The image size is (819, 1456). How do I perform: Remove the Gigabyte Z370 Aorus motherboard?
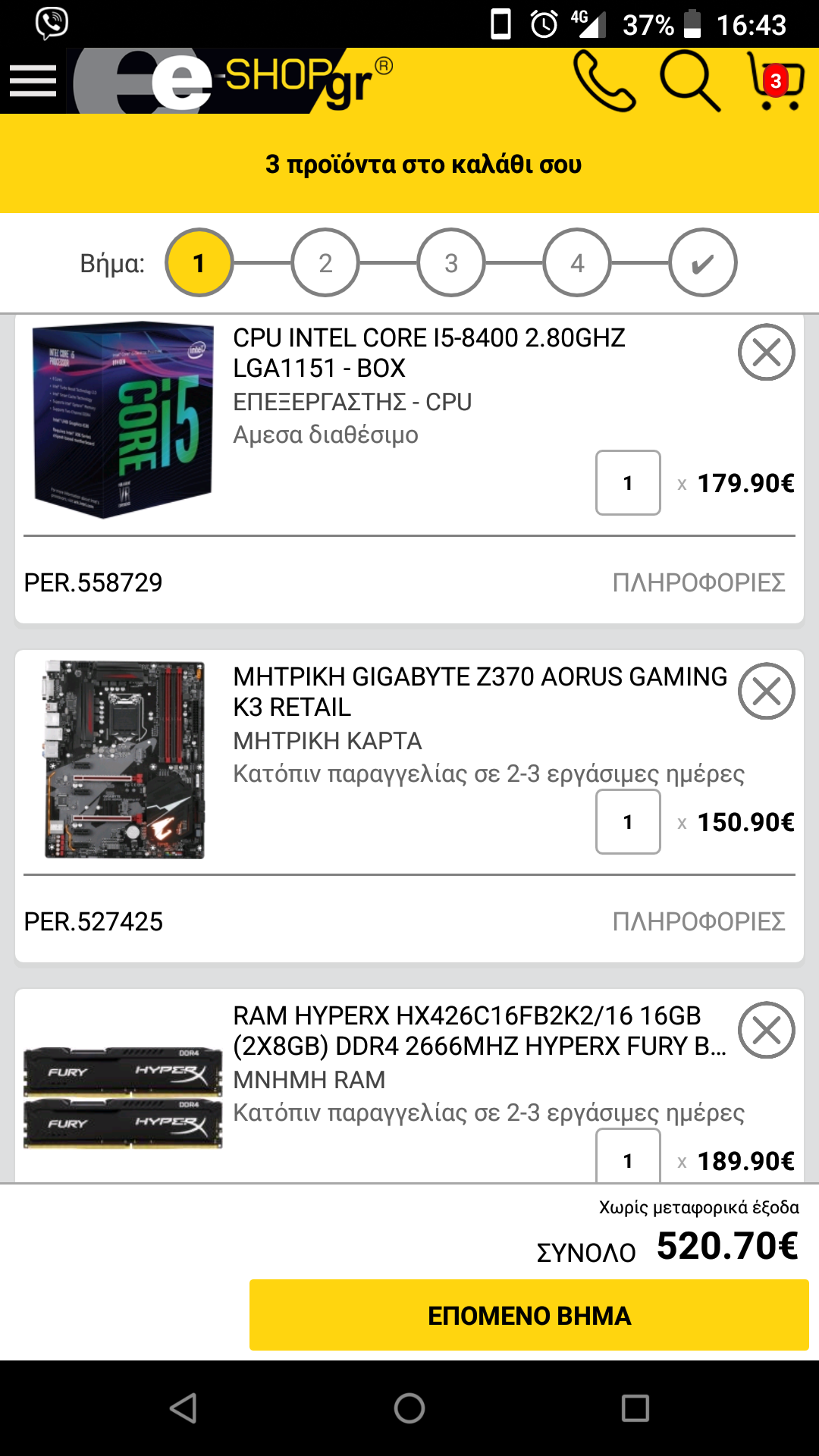click(766, 692)
